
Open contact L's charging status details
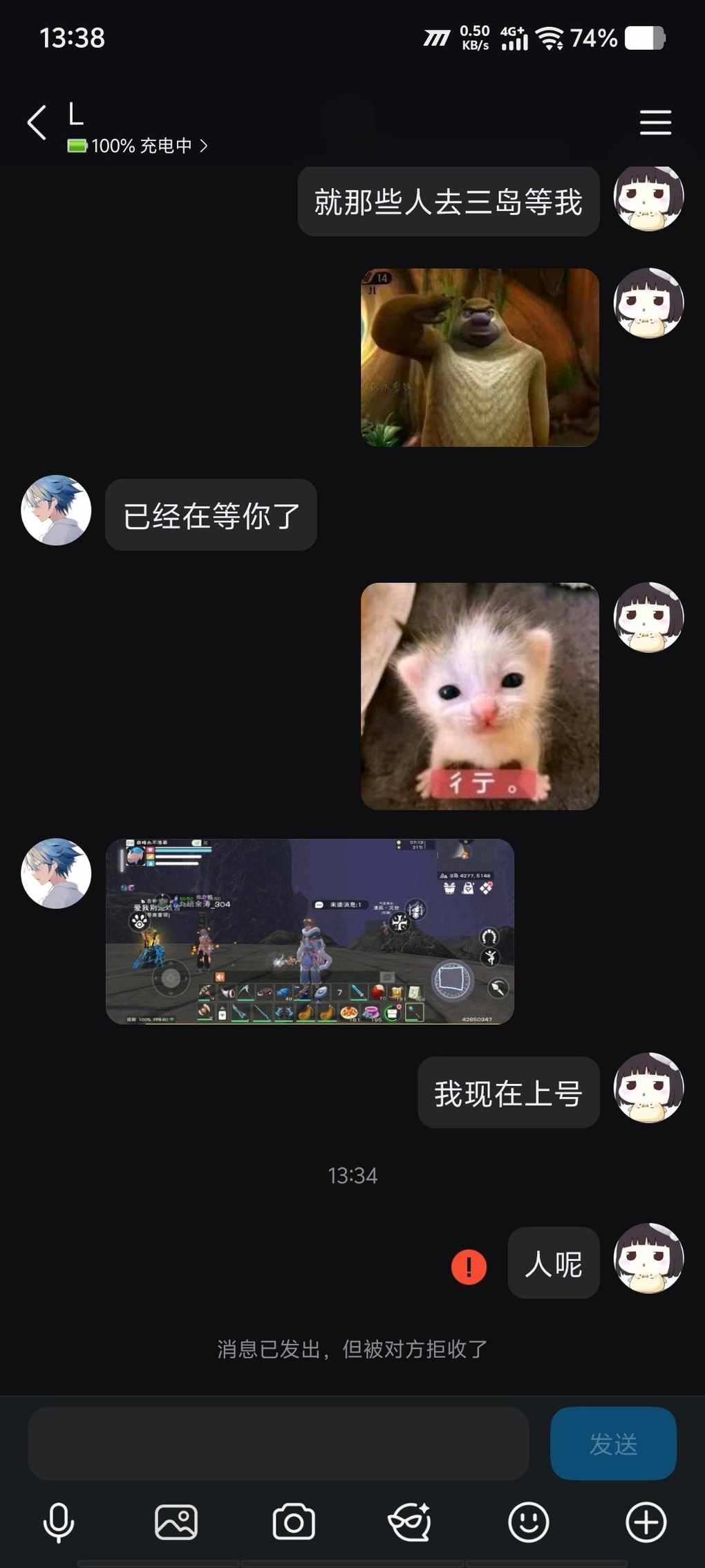click(x=138, y=146)
